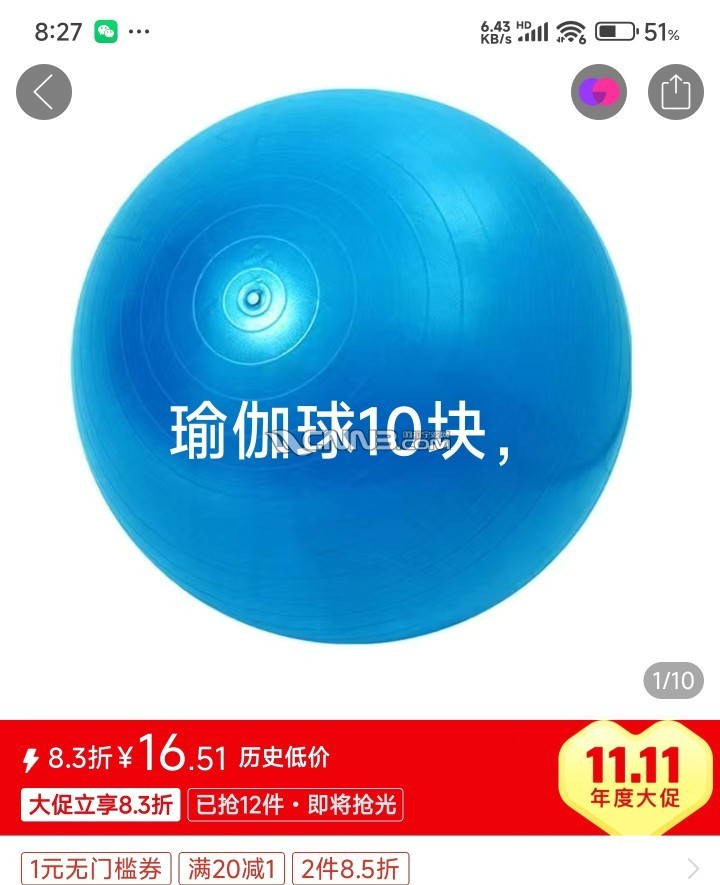Select the 满20减1 coupon chip
The height and width of the screenshot is (885, 720).
[x=231, y=868]
